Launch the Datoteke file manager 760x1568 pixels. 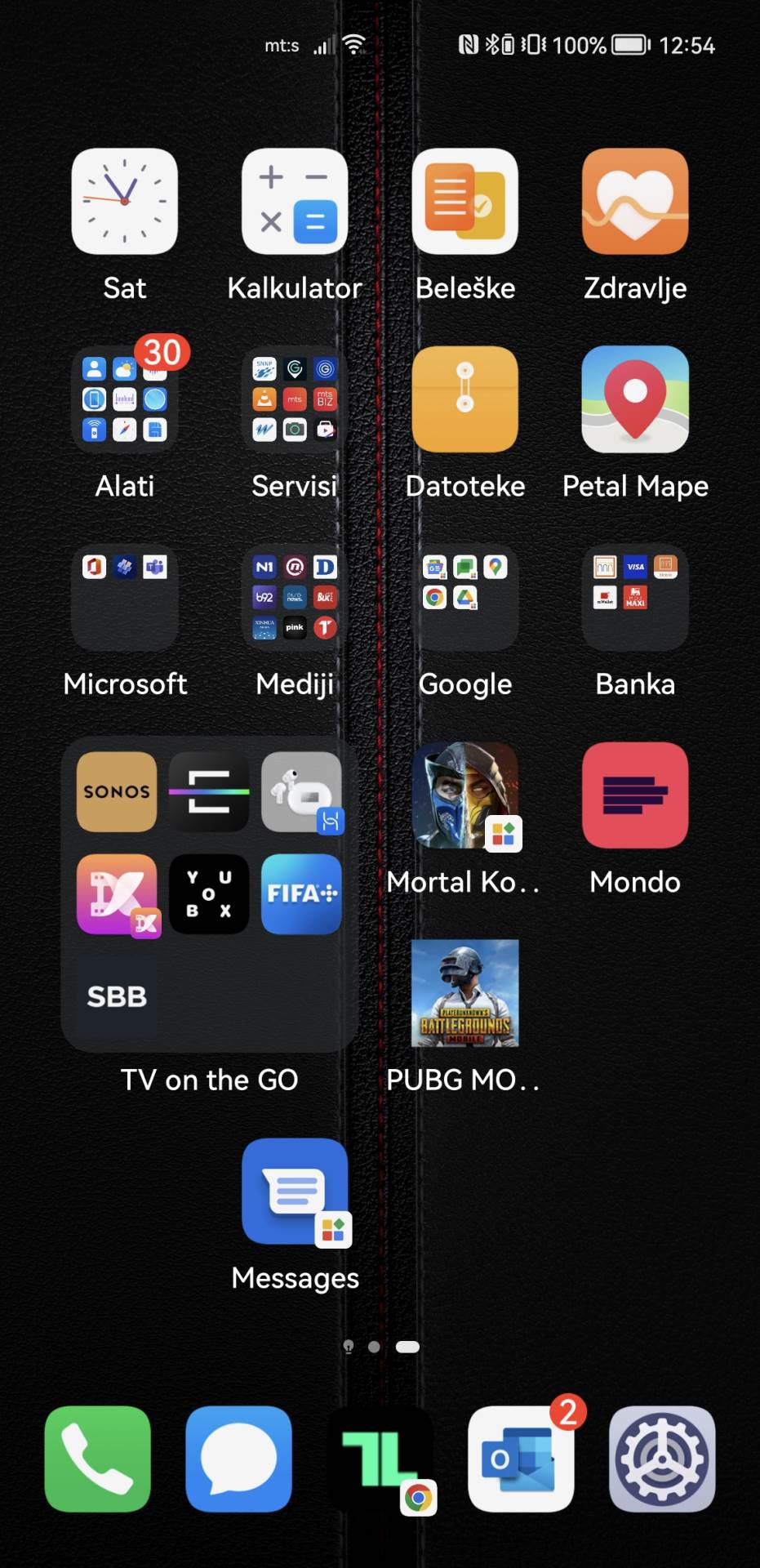click(465, 399)
